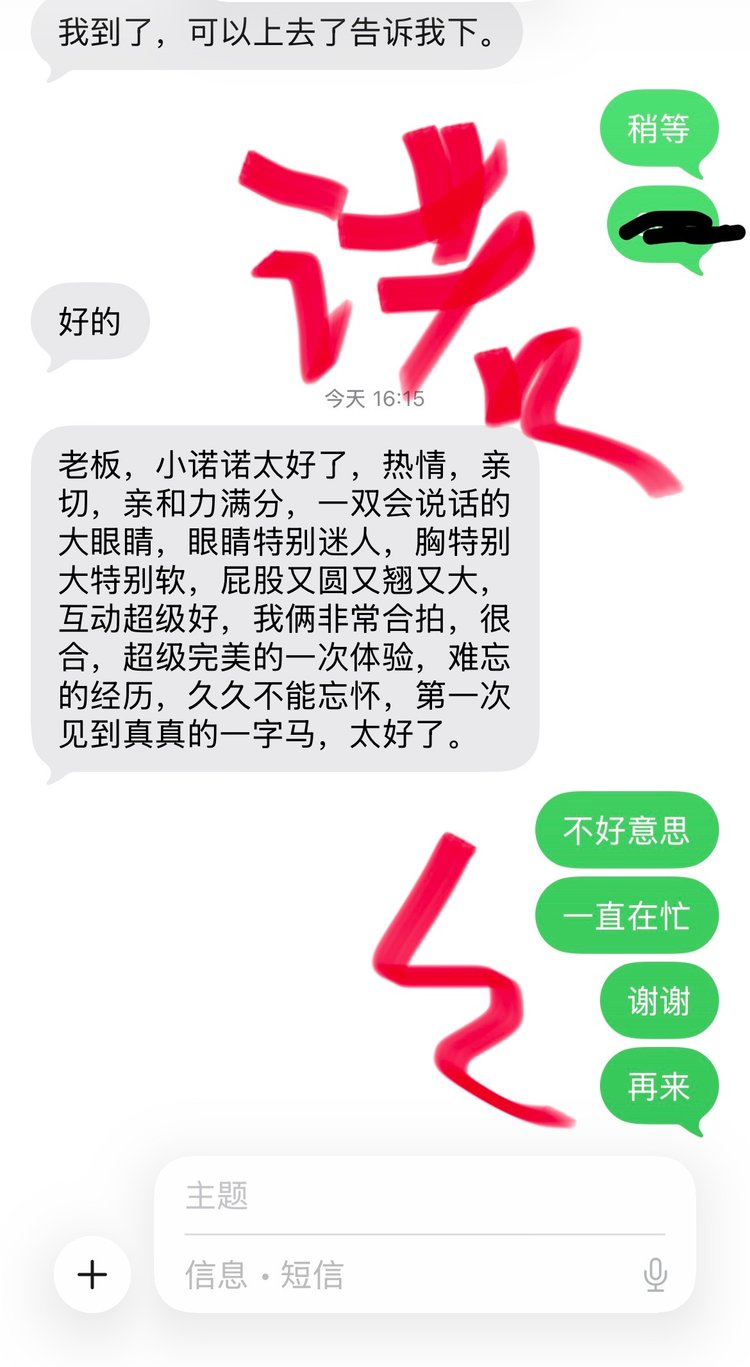Start dictation with the microphone icon
Image resolution: width=750 pixels, height=1367 pixels.
point(655,1274)
